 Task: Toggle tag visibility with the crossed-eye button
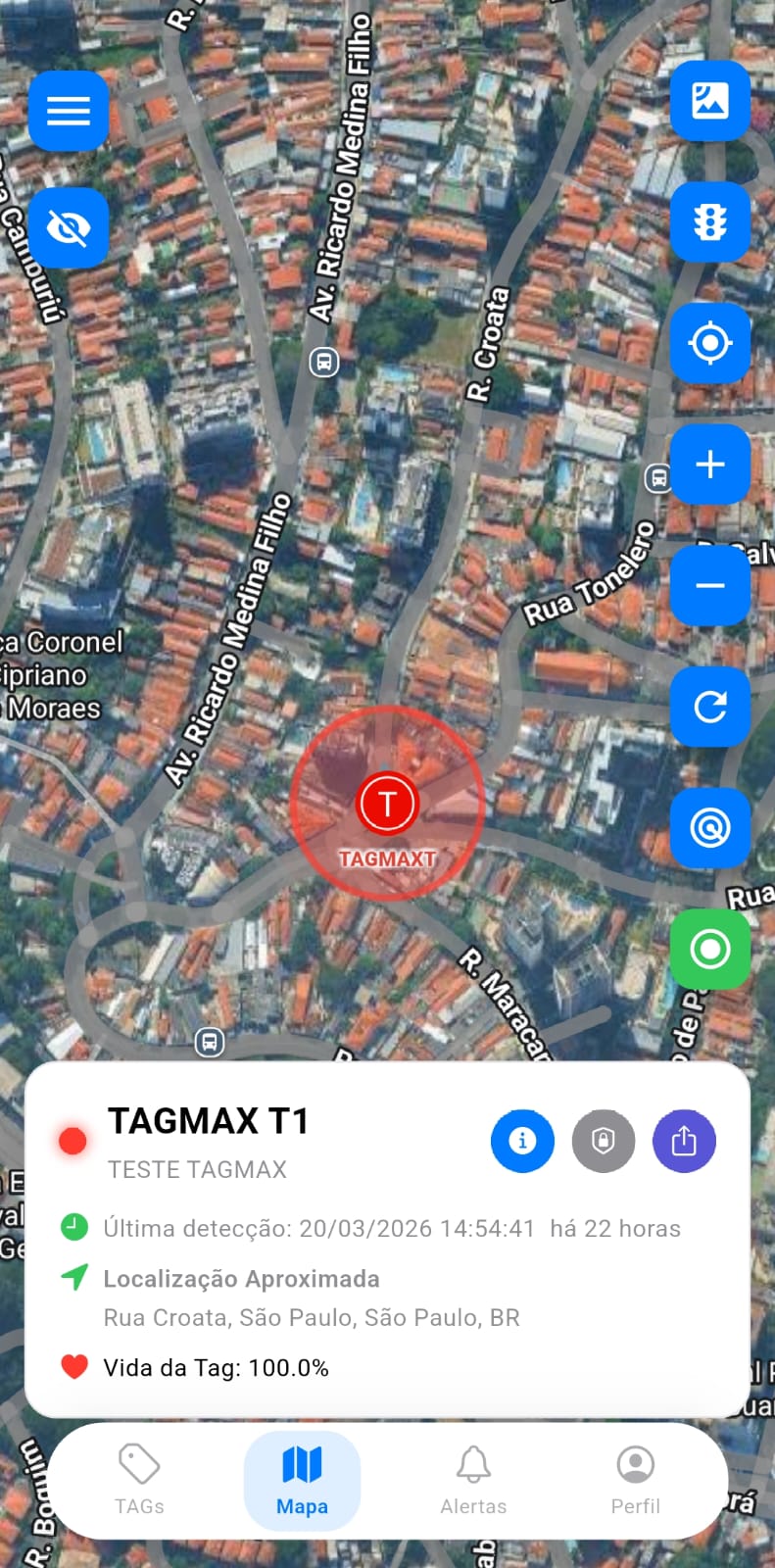tap(69, 228)
